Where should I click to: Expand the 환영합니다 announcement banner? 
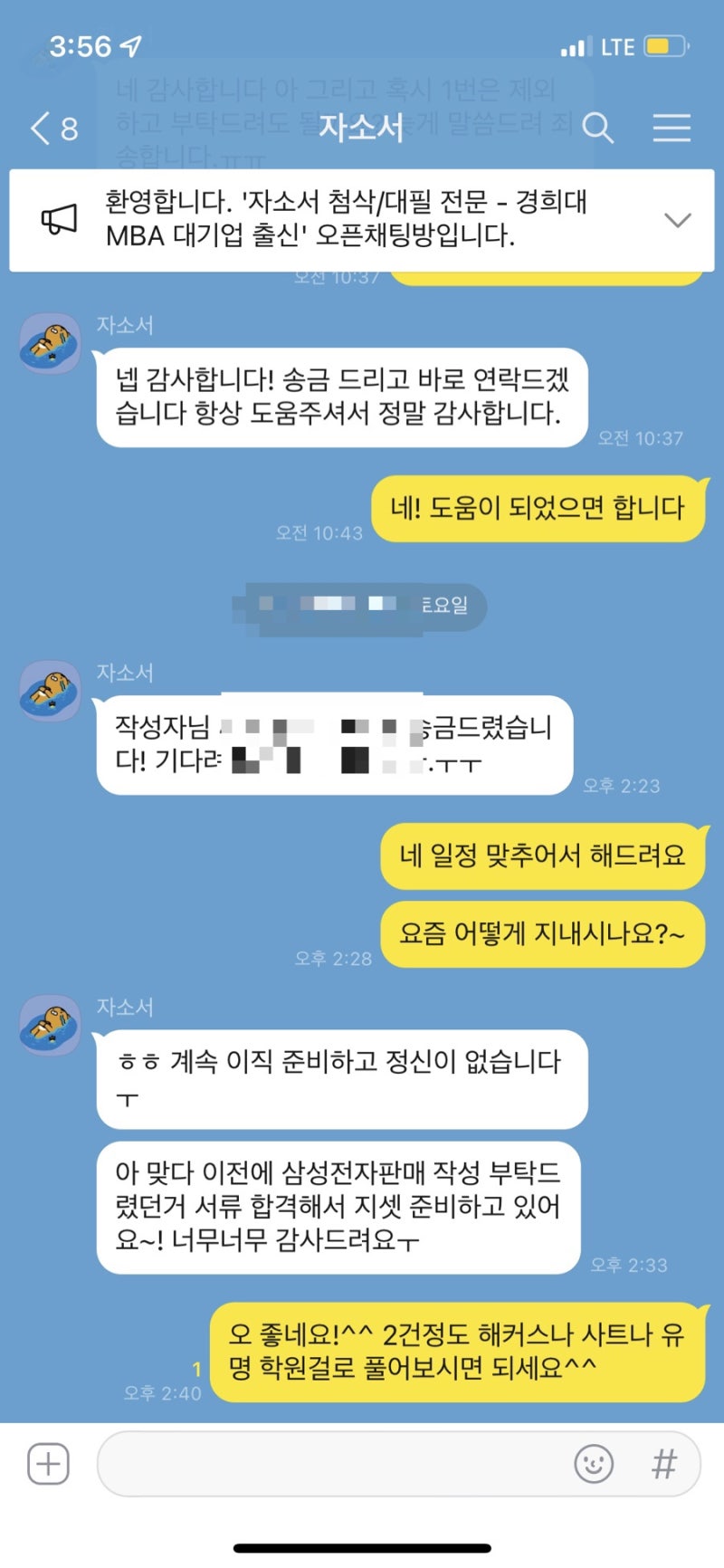pyautogui.click(x=677, y=220)
